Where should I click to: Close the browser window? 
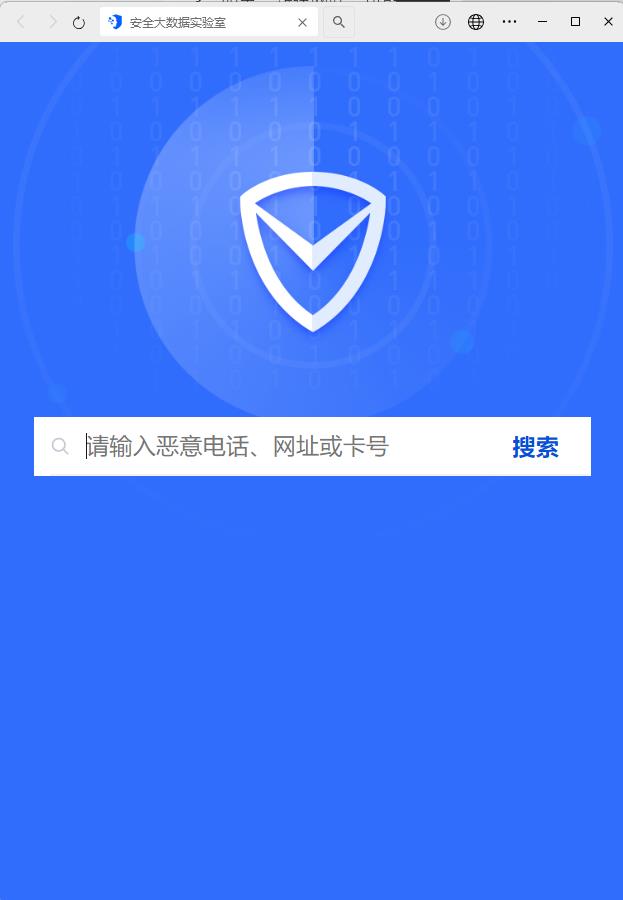pos(608,22)
